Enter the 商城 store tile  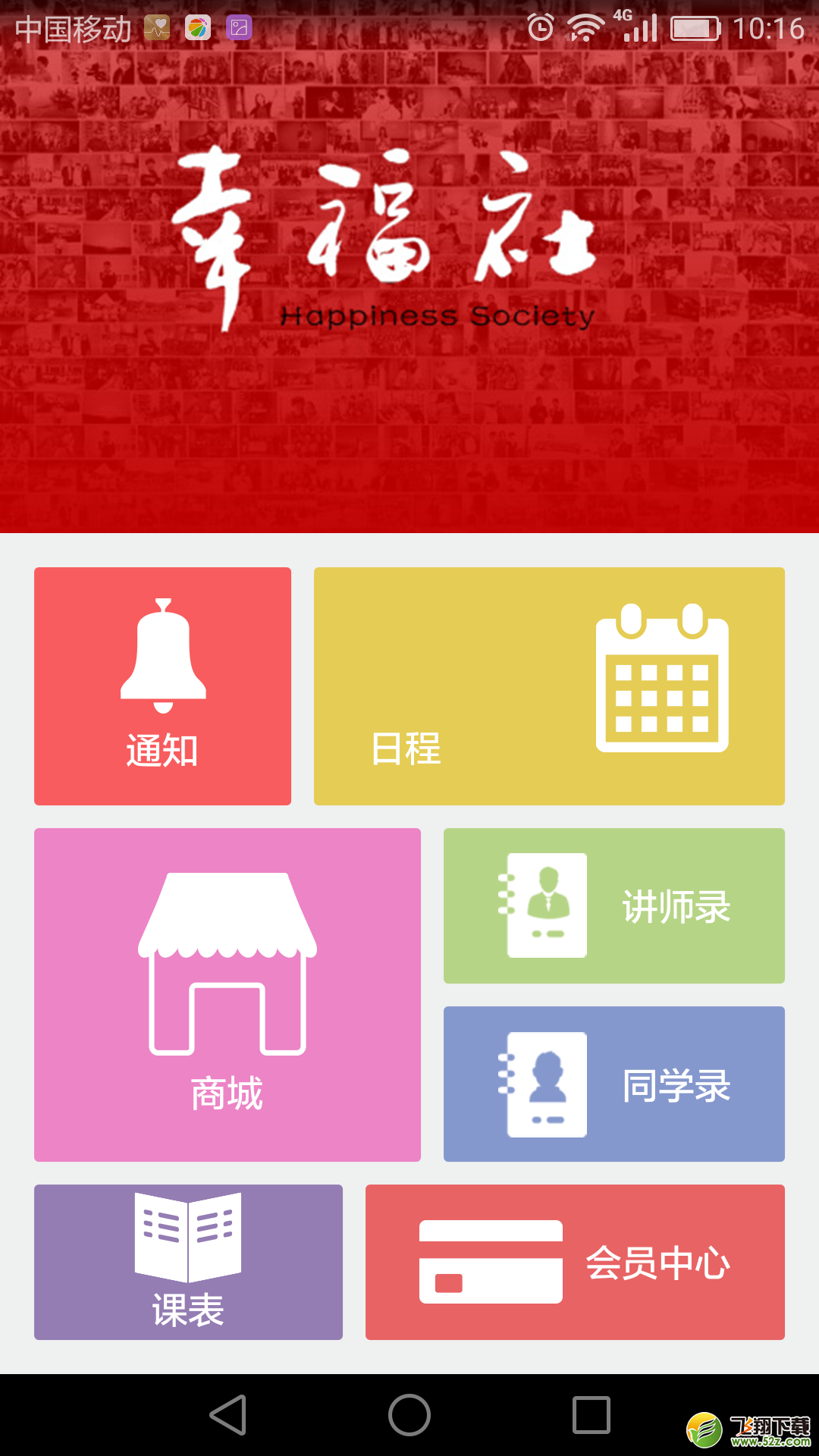coord(227,995)
